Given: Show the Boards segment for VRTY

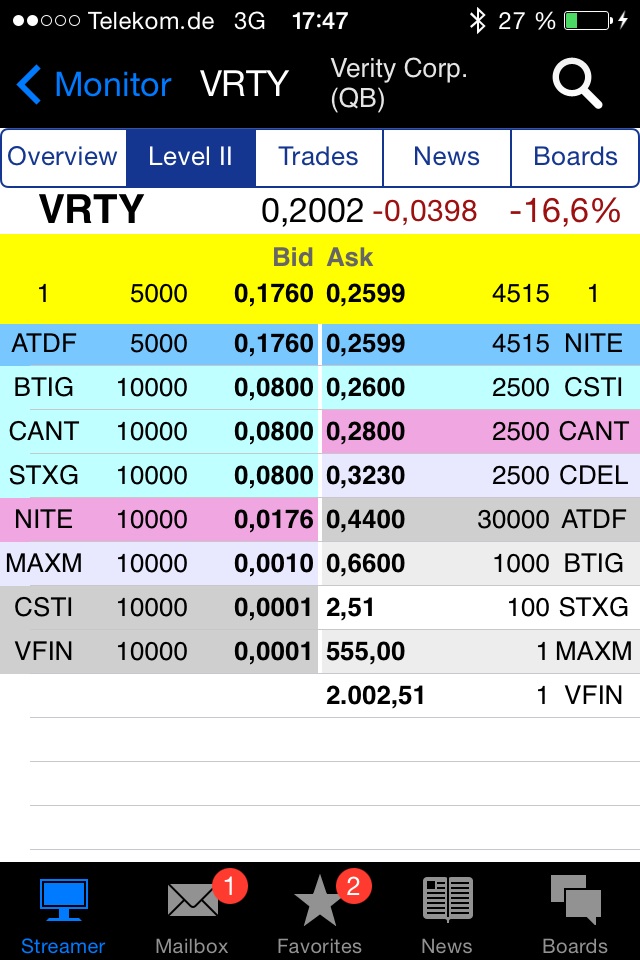Looking at the screenshot, I should point(575,157).
